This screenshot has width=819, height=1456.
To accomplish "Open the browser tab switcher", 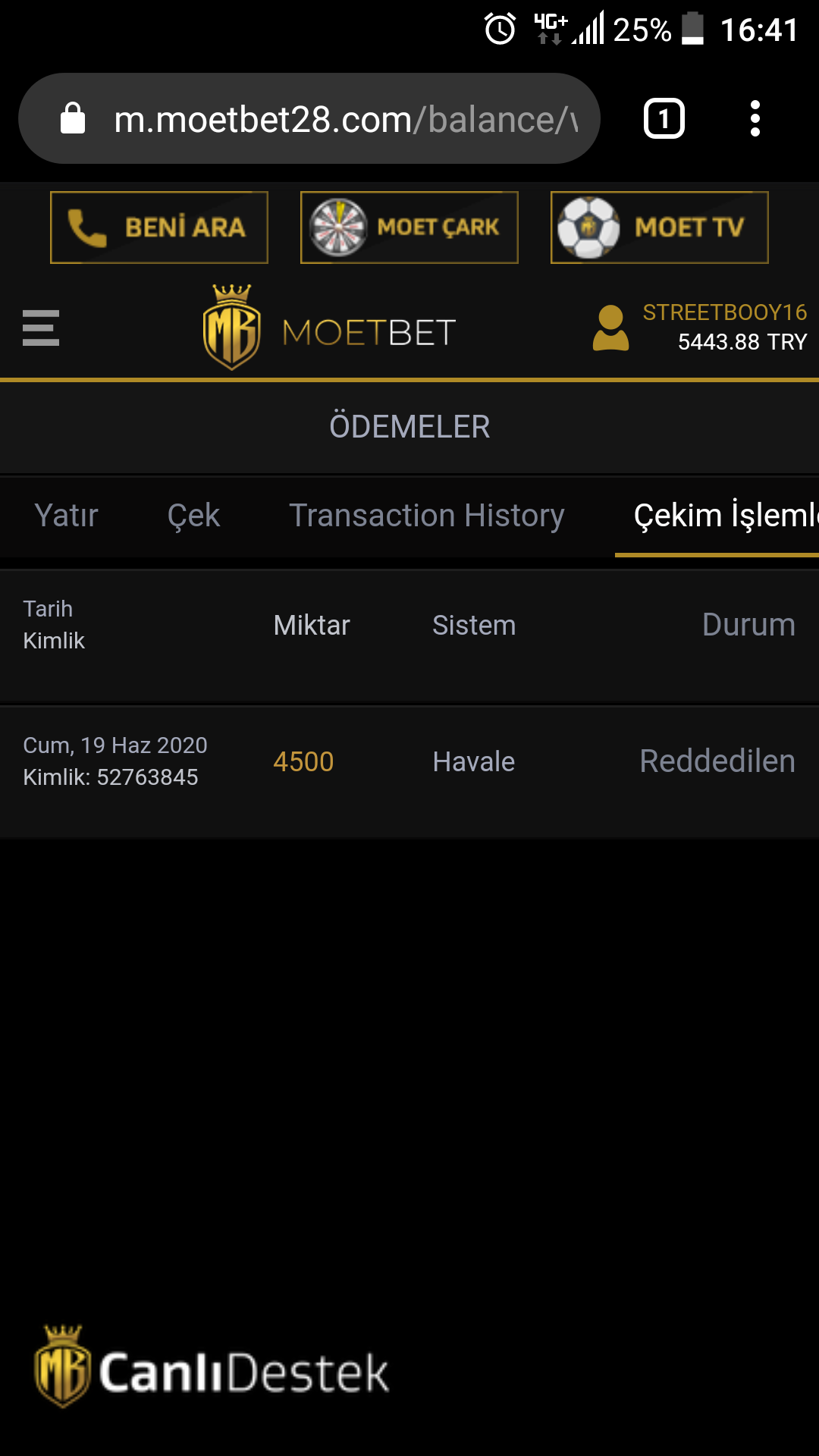I will point(664,119).
